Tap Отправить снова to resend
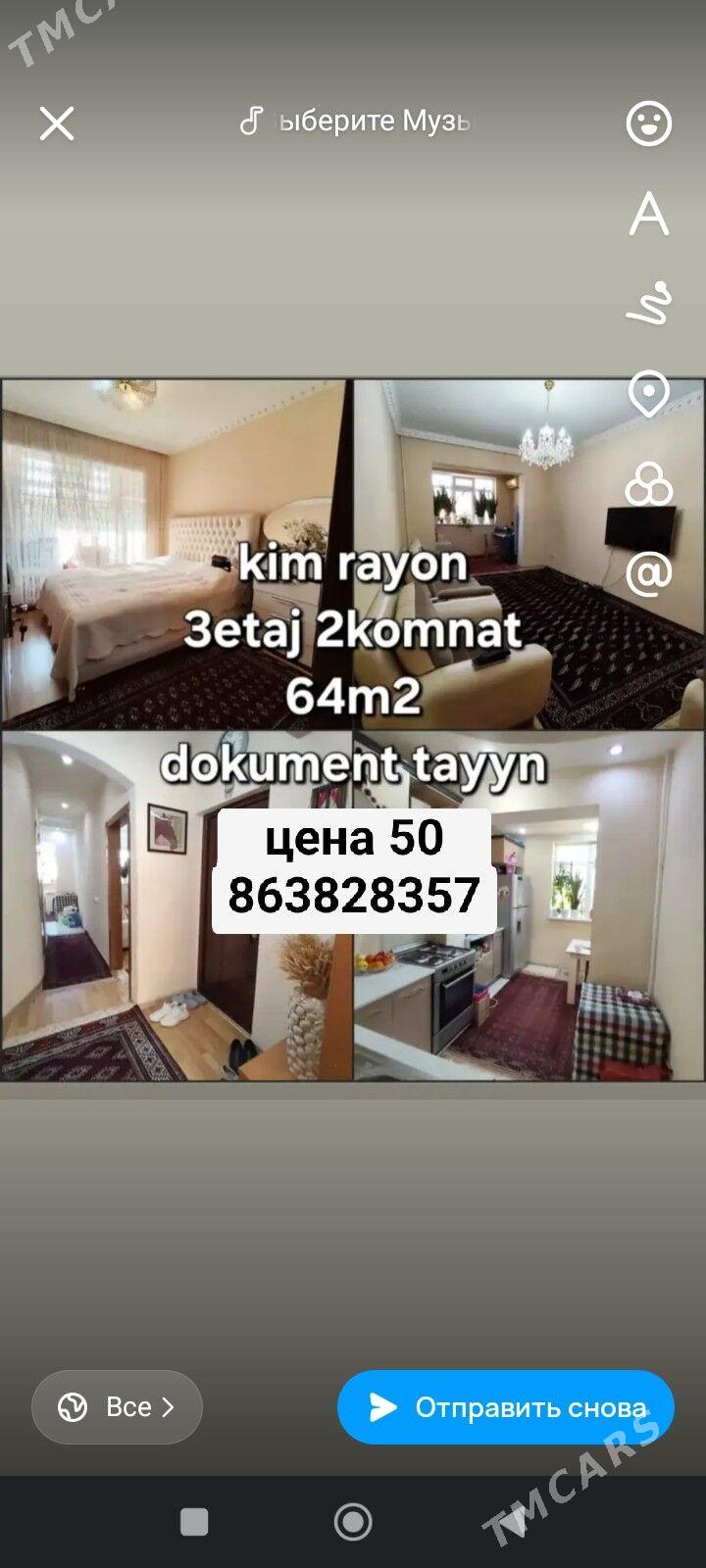The image size is (706, 1568). [x=506, y=1407]
